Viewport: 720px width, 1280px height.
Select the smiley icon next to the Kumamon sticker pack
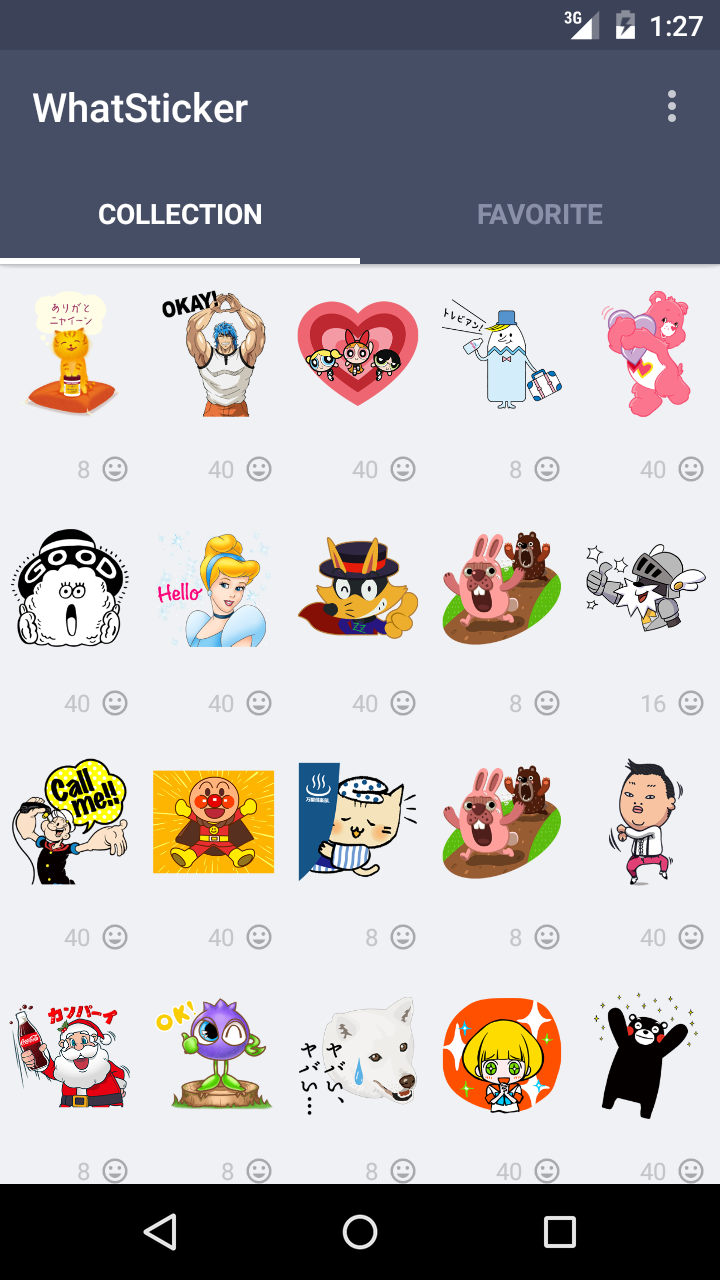coord(690,1171)
